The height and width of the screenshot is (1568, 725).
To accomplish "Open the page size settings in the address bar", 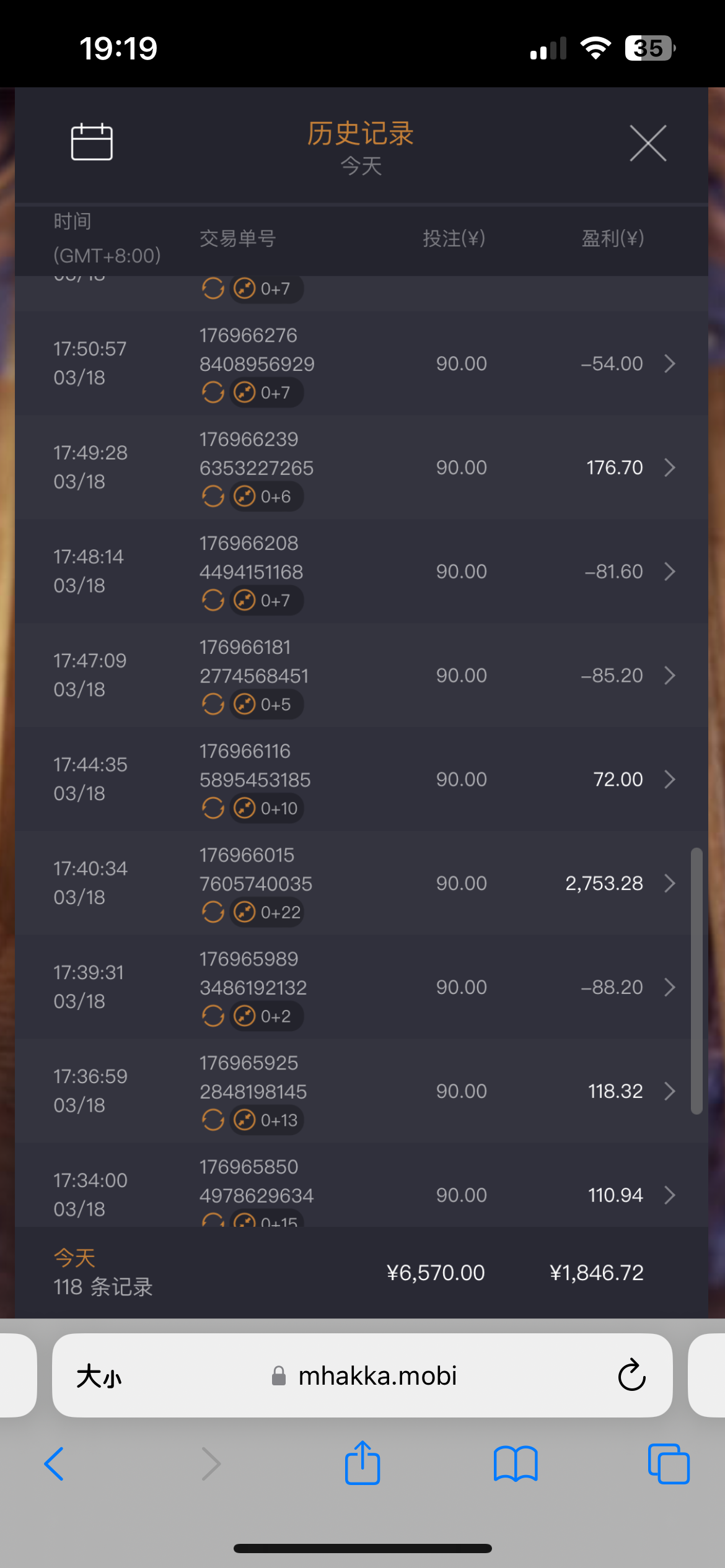I will (x=99, y=1377).
